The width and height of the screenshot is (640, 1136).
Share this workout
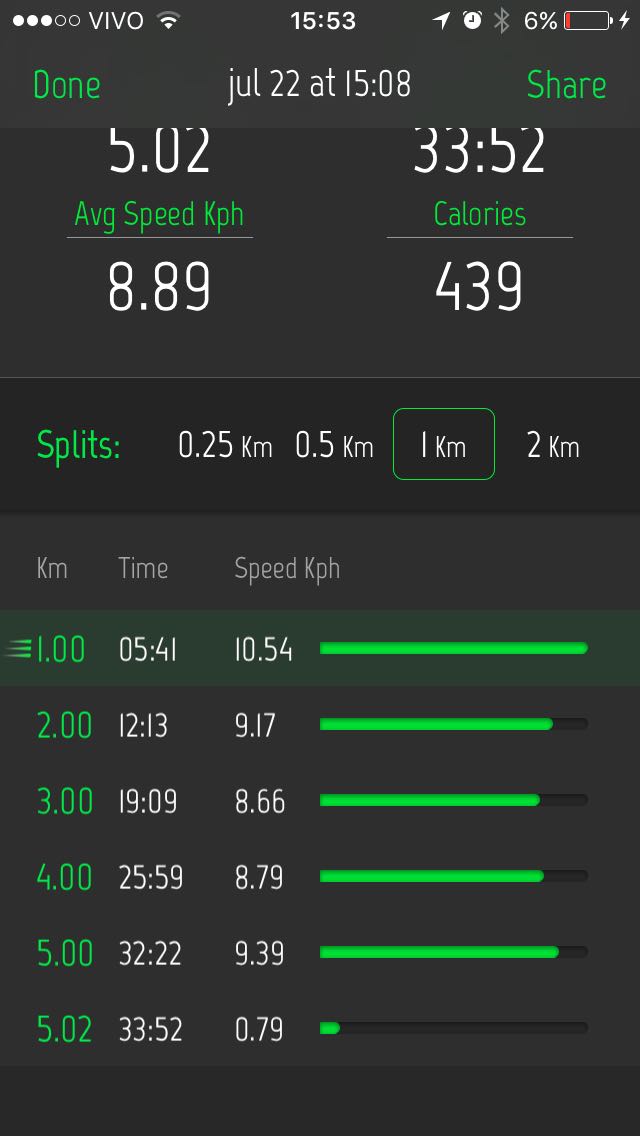pos(566,85)
